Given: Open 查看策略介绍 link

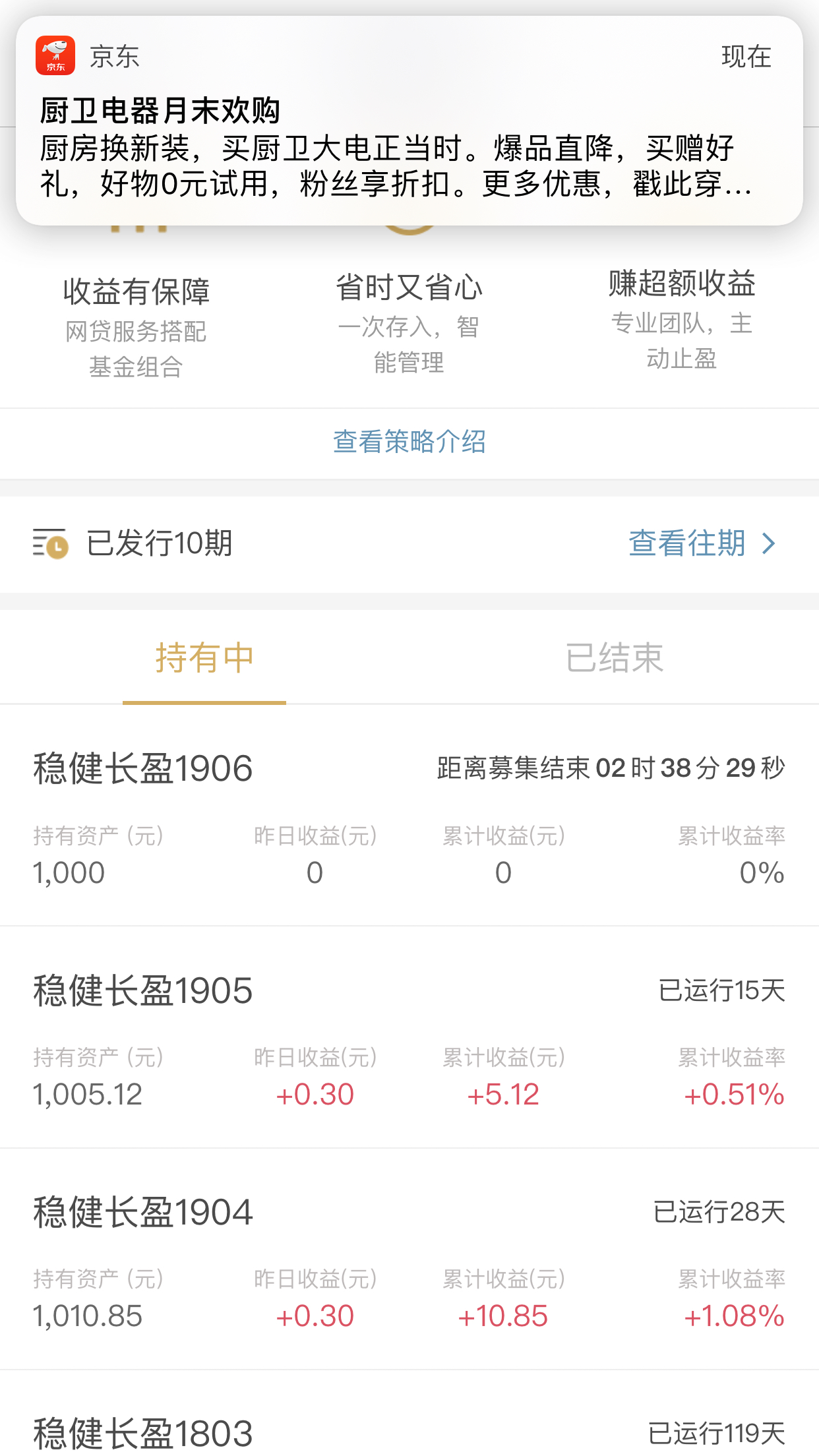Looking at the screenshot, I should coord(409,442).
